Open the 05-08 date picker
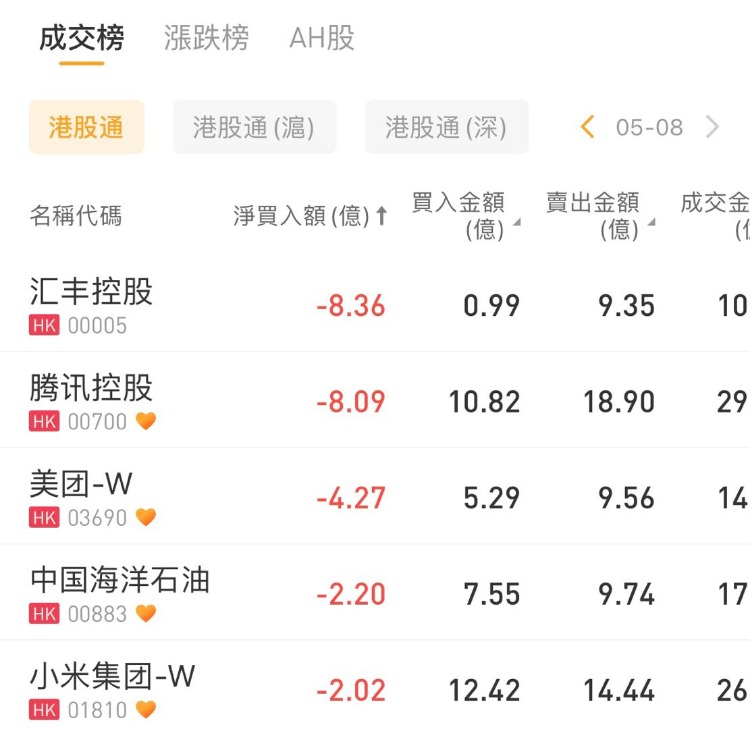The width and height of the screenshot is (750, 729). coord(649,127)
